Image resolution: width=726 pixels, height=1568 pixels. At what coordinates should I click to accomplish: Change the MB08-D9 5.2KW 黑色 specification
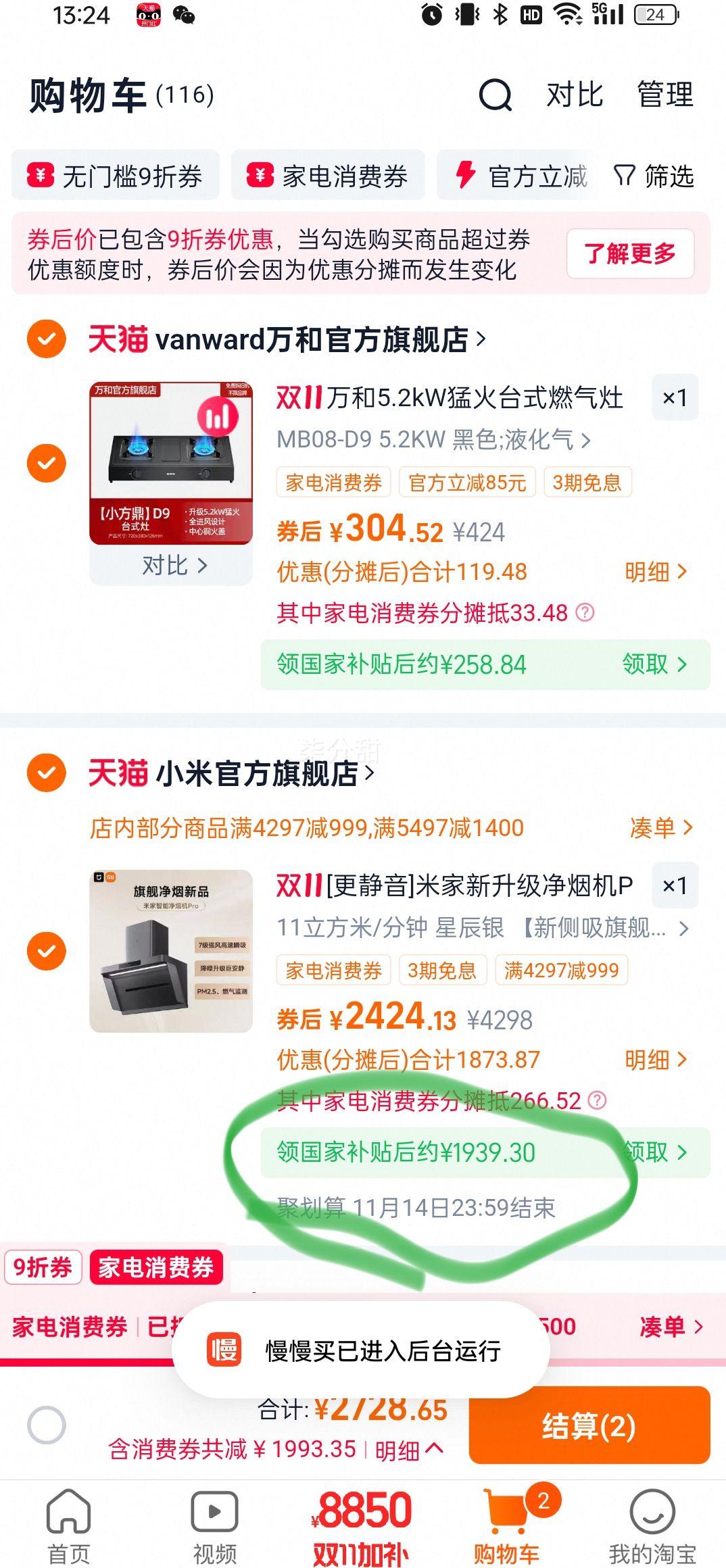click(x=434, y=440)
